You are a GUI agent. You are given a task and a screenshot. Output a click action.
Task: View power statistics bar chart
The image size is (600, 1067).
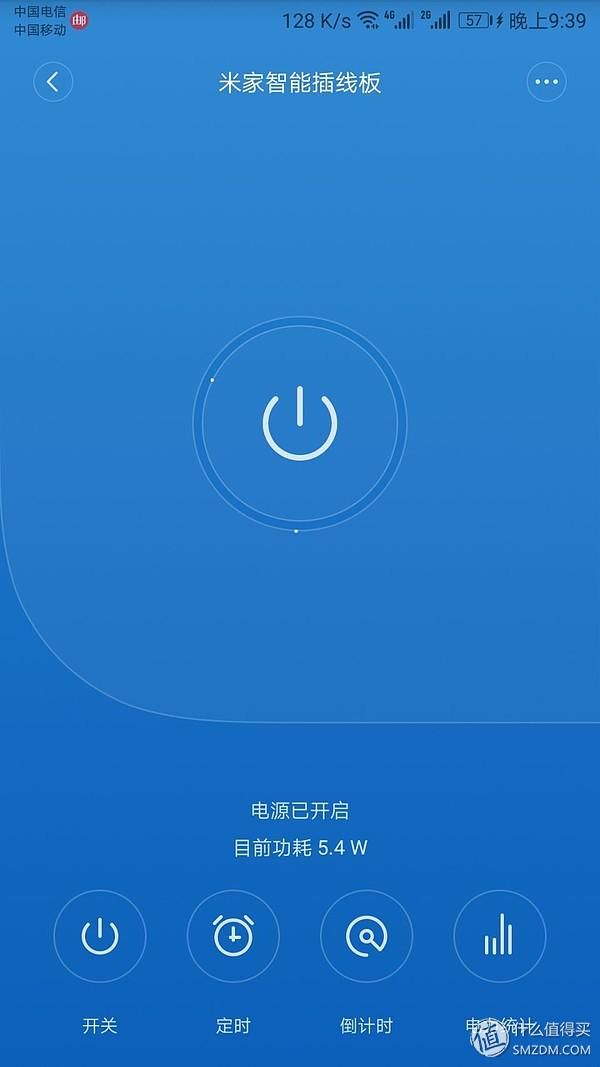tap(499, 937)
